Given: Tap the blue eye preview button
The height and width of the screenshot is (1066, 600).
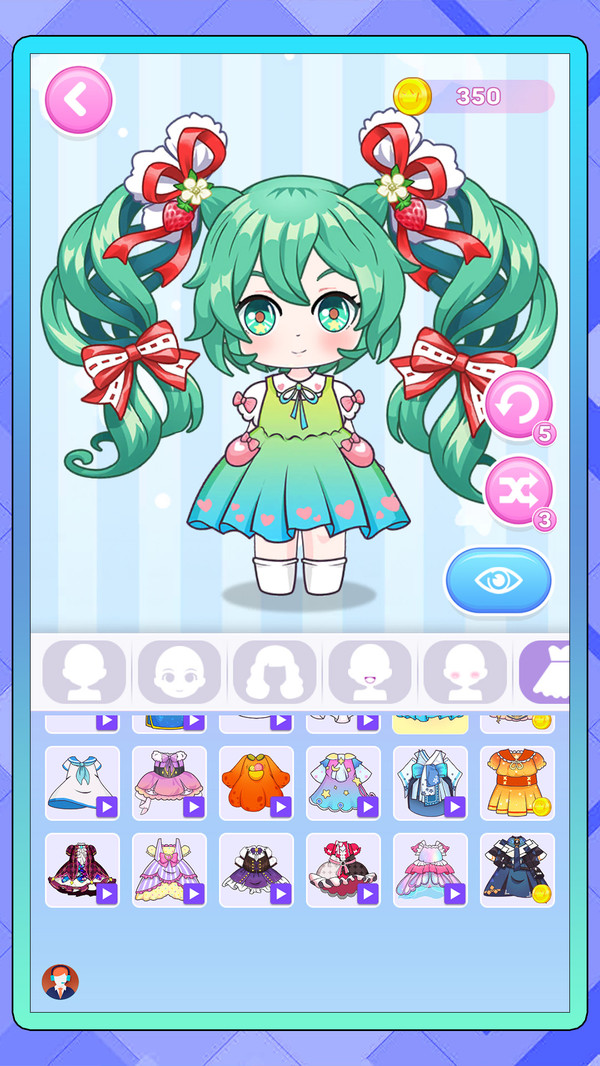Looking at the screenshot, I should tap(499, 580).
